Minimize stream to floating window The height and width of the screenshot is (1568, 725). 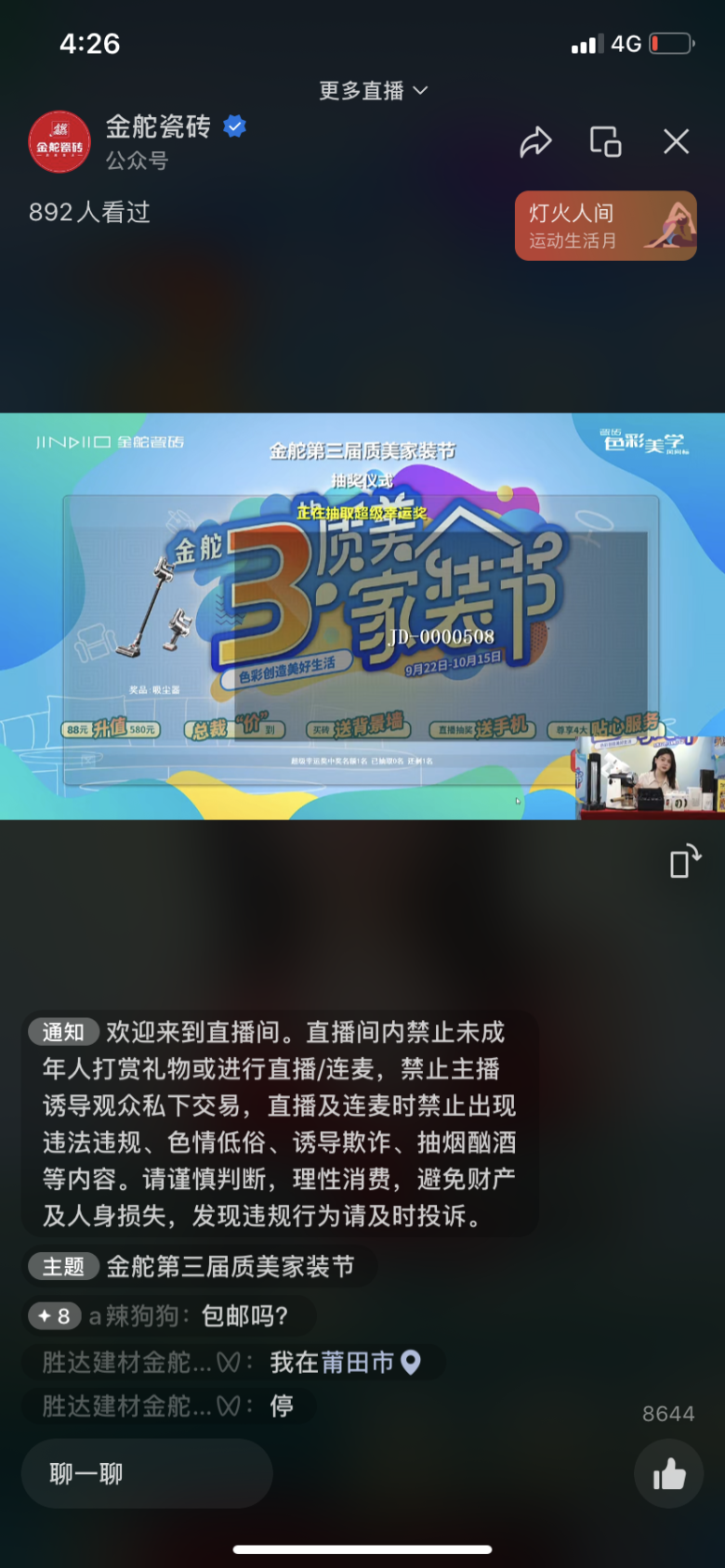pyautogui.click(x=605, y=142)
